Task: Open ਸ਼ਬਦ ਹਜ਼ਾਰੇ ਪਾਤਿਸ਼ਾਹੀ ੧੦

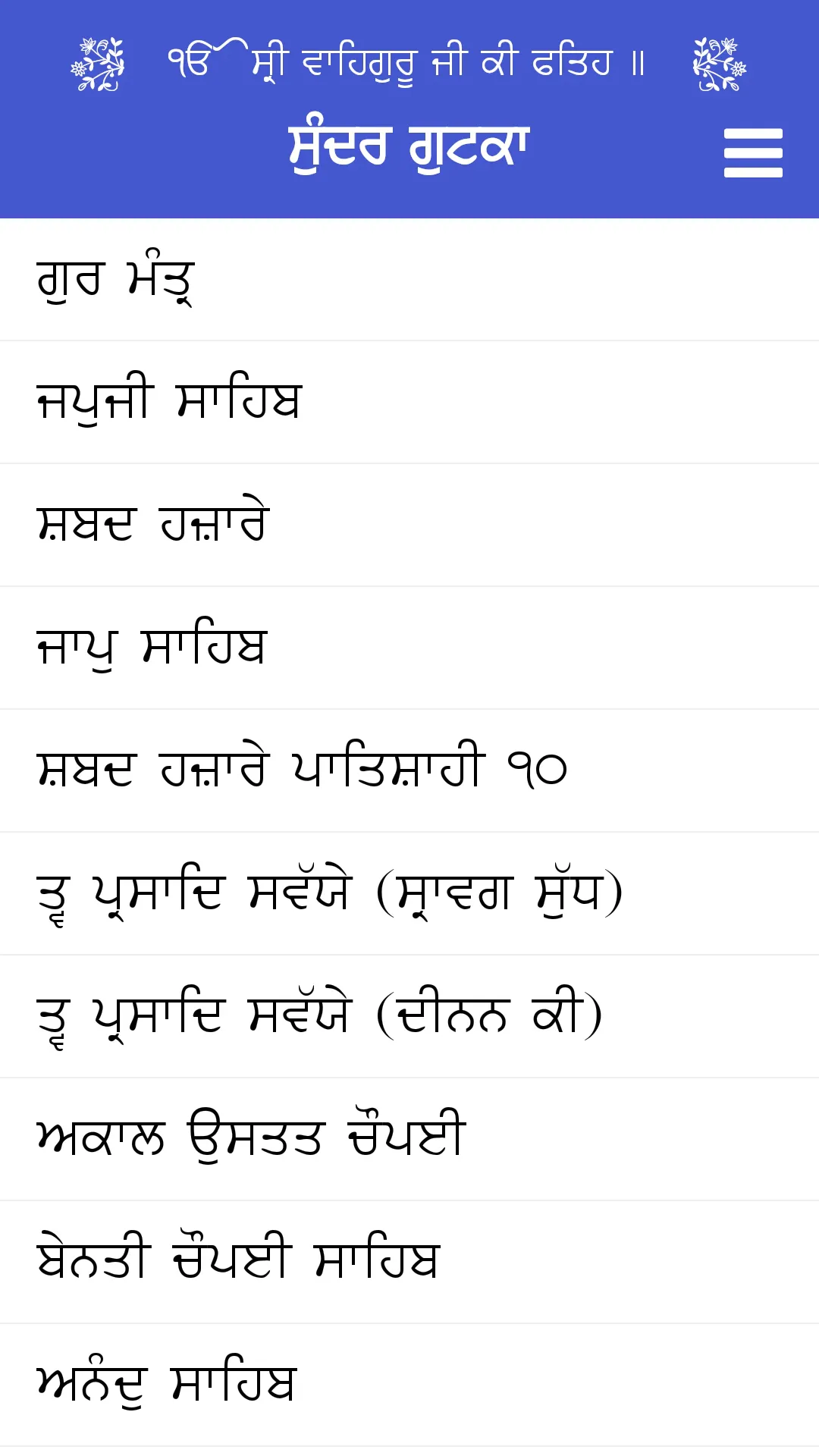Action: click(x=409, y=771)
